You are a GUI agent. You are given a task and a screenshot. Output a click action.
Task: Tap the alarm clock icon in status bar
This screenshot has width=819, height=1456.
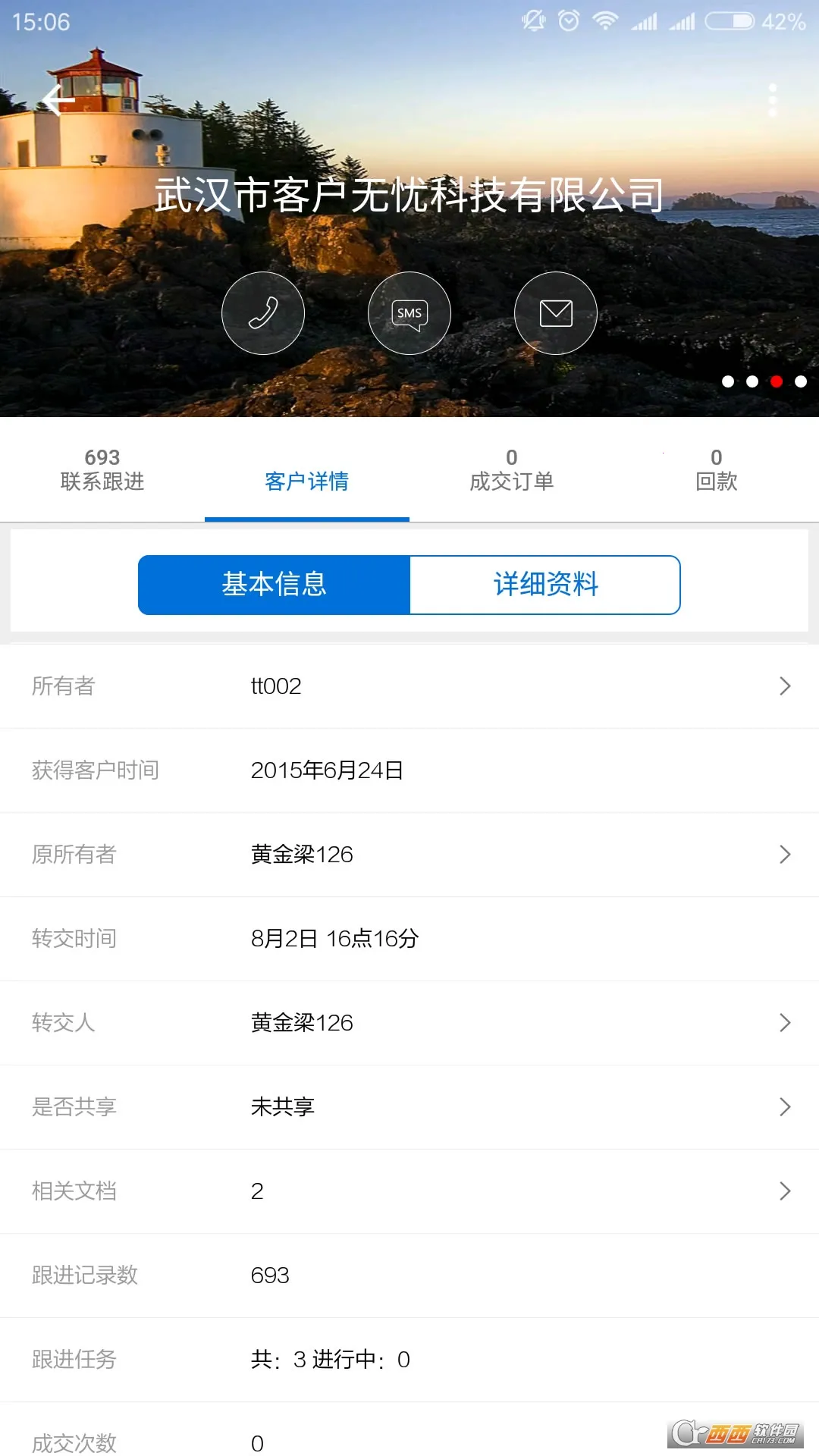[567, 20]
